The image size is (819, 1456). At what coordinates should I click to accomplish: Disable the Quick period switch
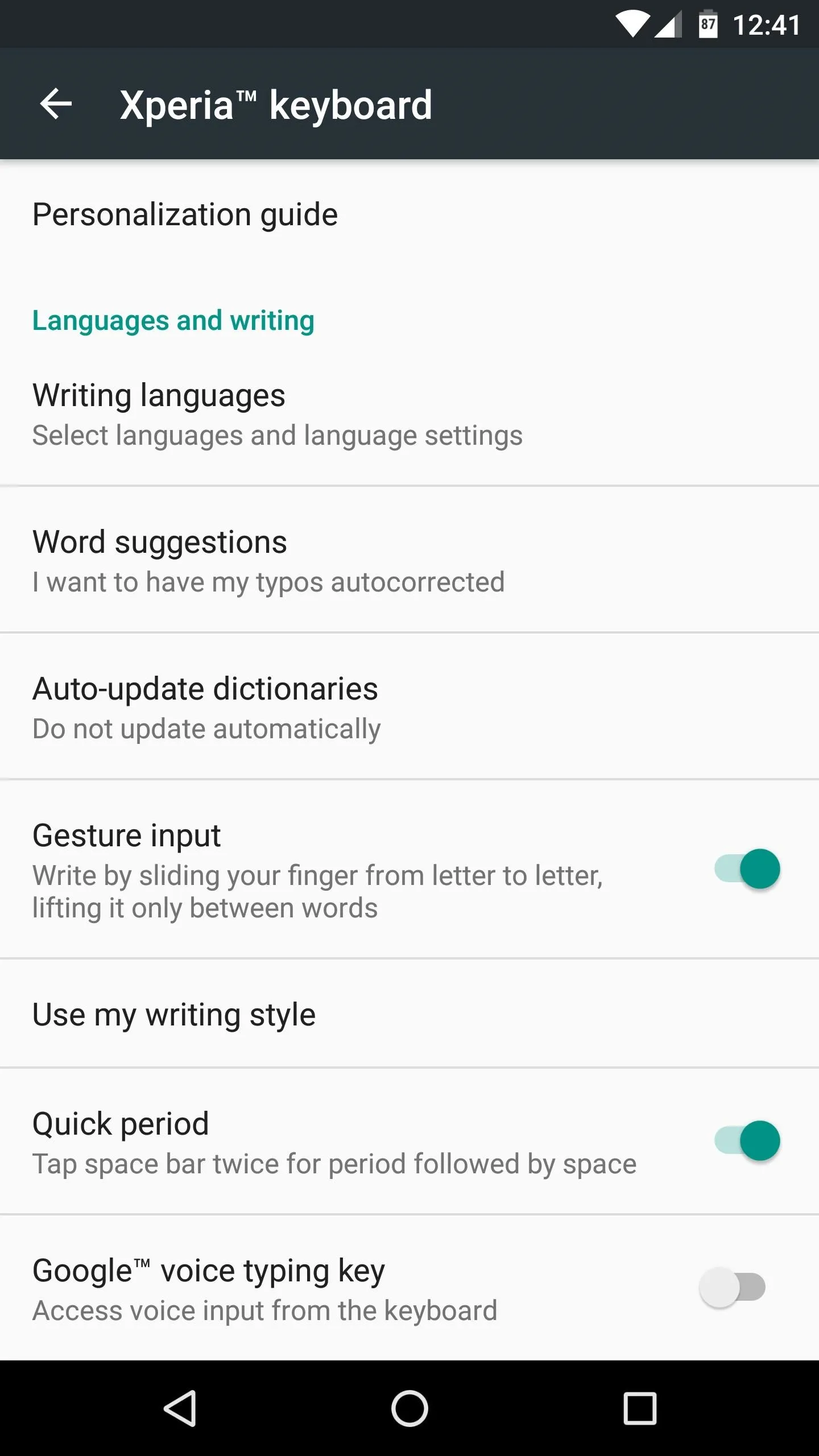click(747, 1141)
